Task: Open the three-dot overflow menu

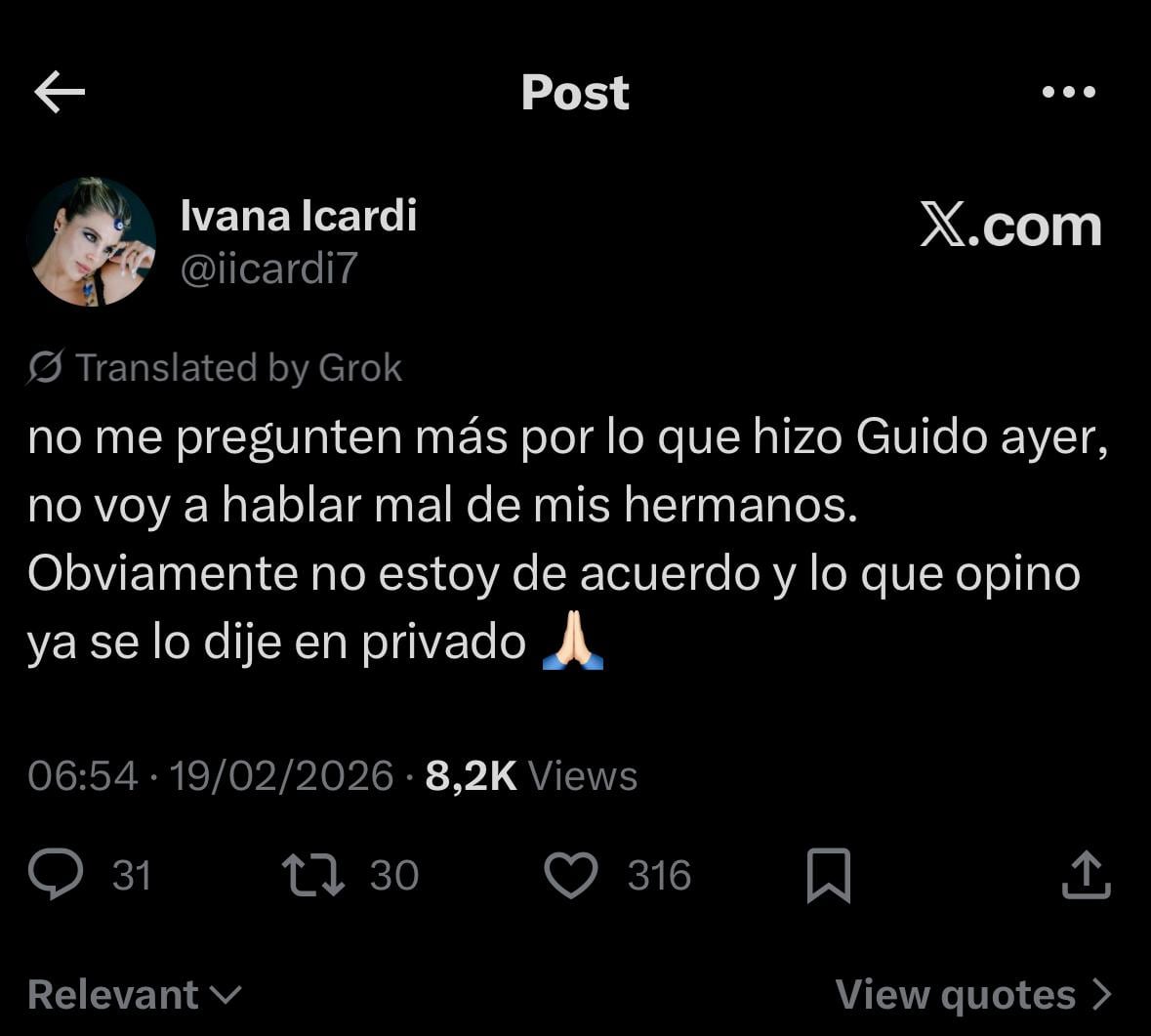Action: [1069, 93]
